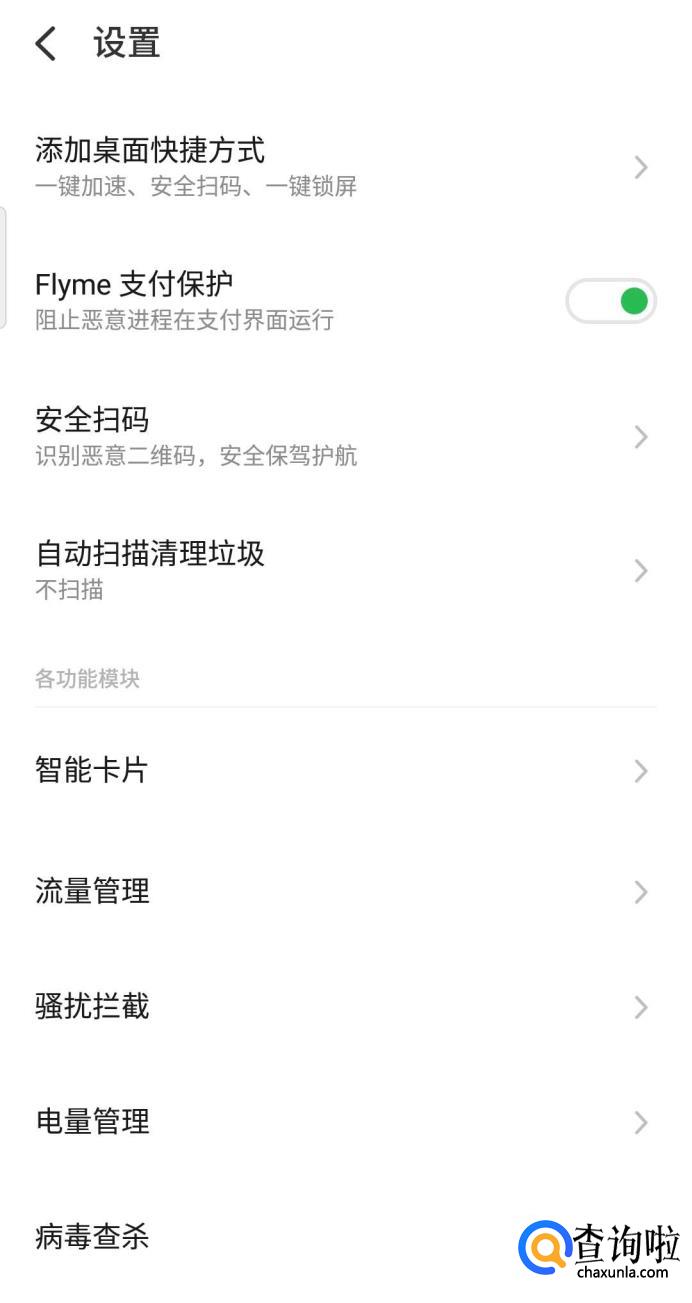Turn off Flyme 支付保护 switch
Viewport: 692px width, 1303px height.
coord(611,301)
